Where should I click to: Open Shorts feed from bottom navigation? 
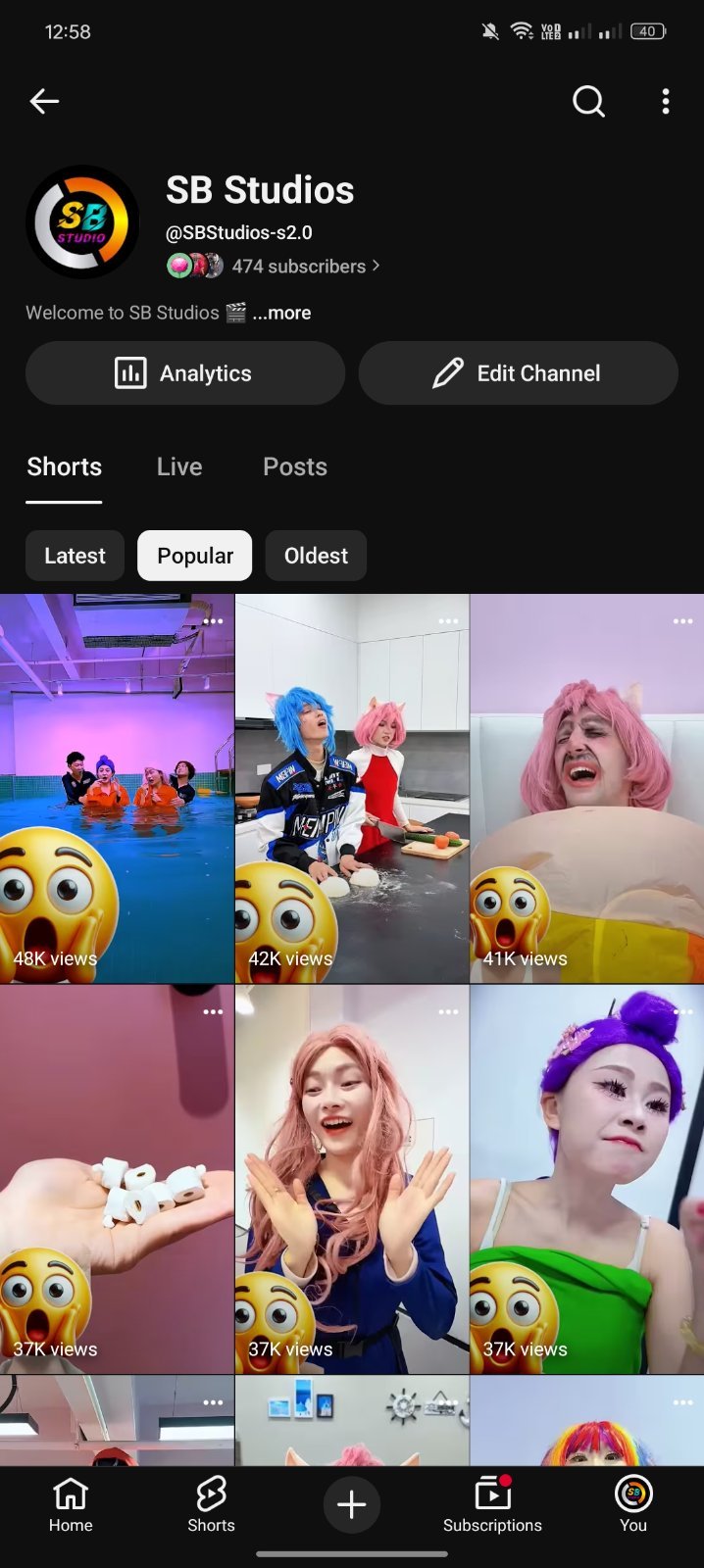click(211, 1504)
